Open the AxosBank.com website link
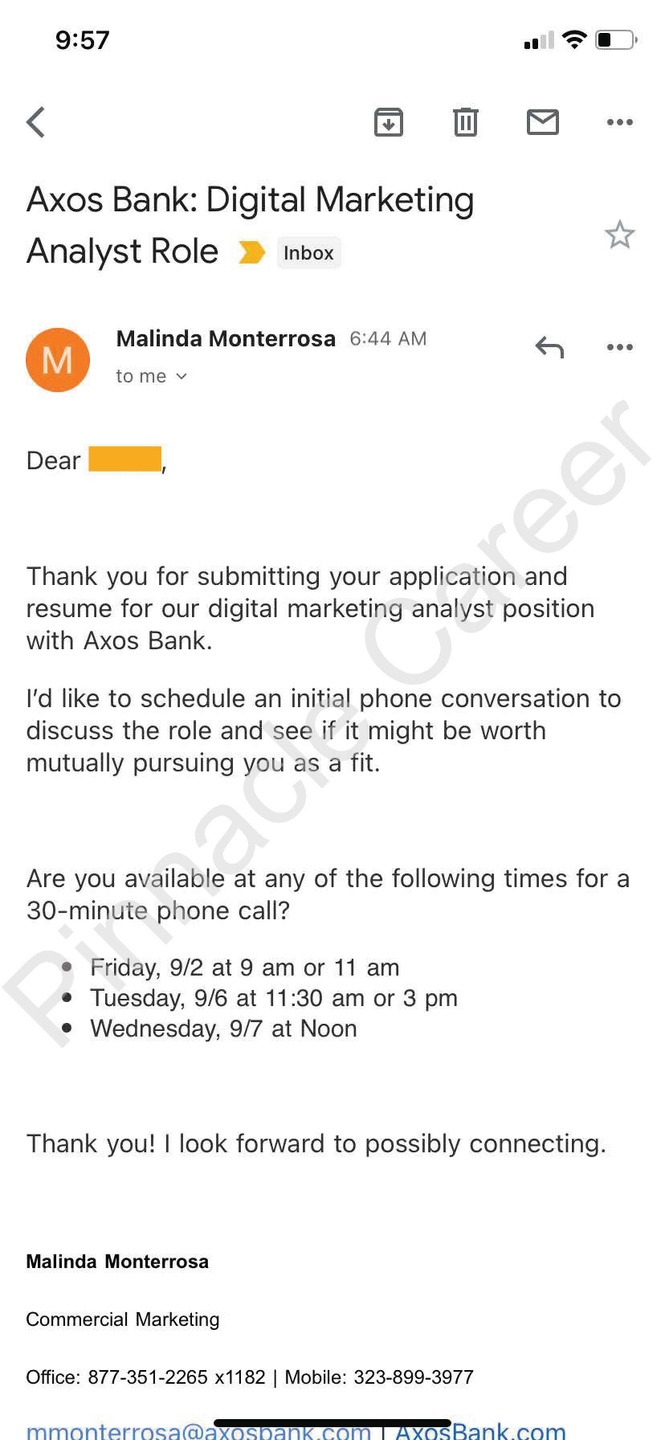Screen dimensions: 665x1440 (x=480, y=1431)
